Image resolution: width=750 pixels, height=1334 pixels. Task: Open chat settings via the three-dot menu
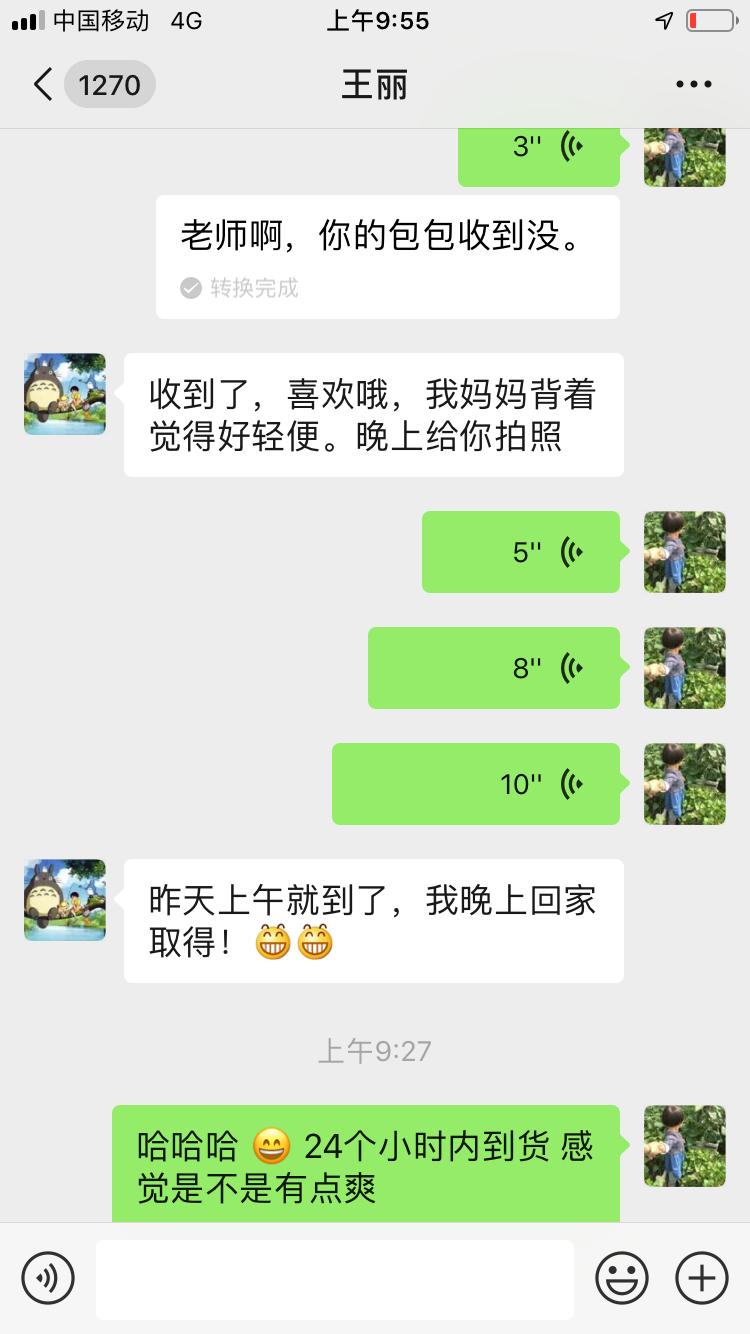coord(693,84)
